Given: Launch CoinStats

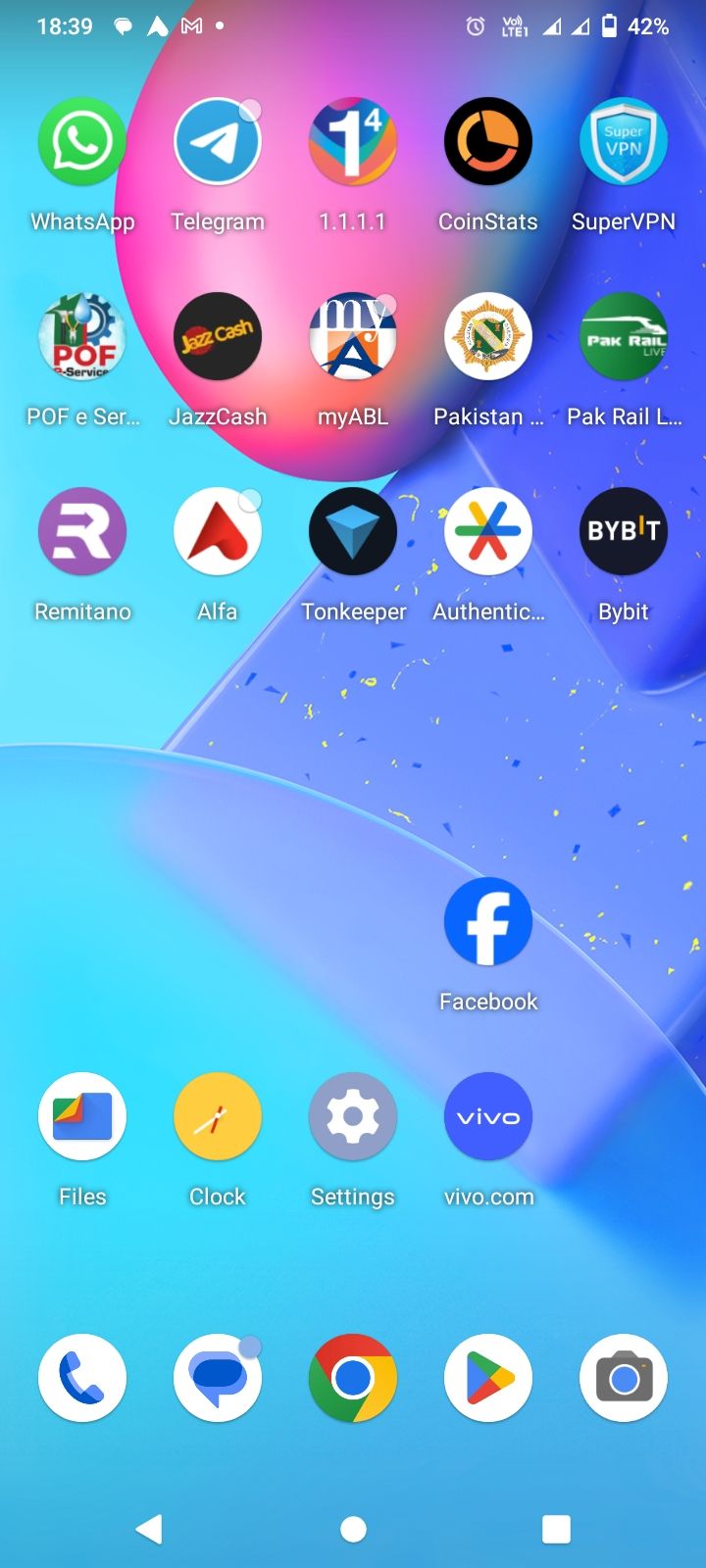Looking at the screenshot, I should point(488,142).
